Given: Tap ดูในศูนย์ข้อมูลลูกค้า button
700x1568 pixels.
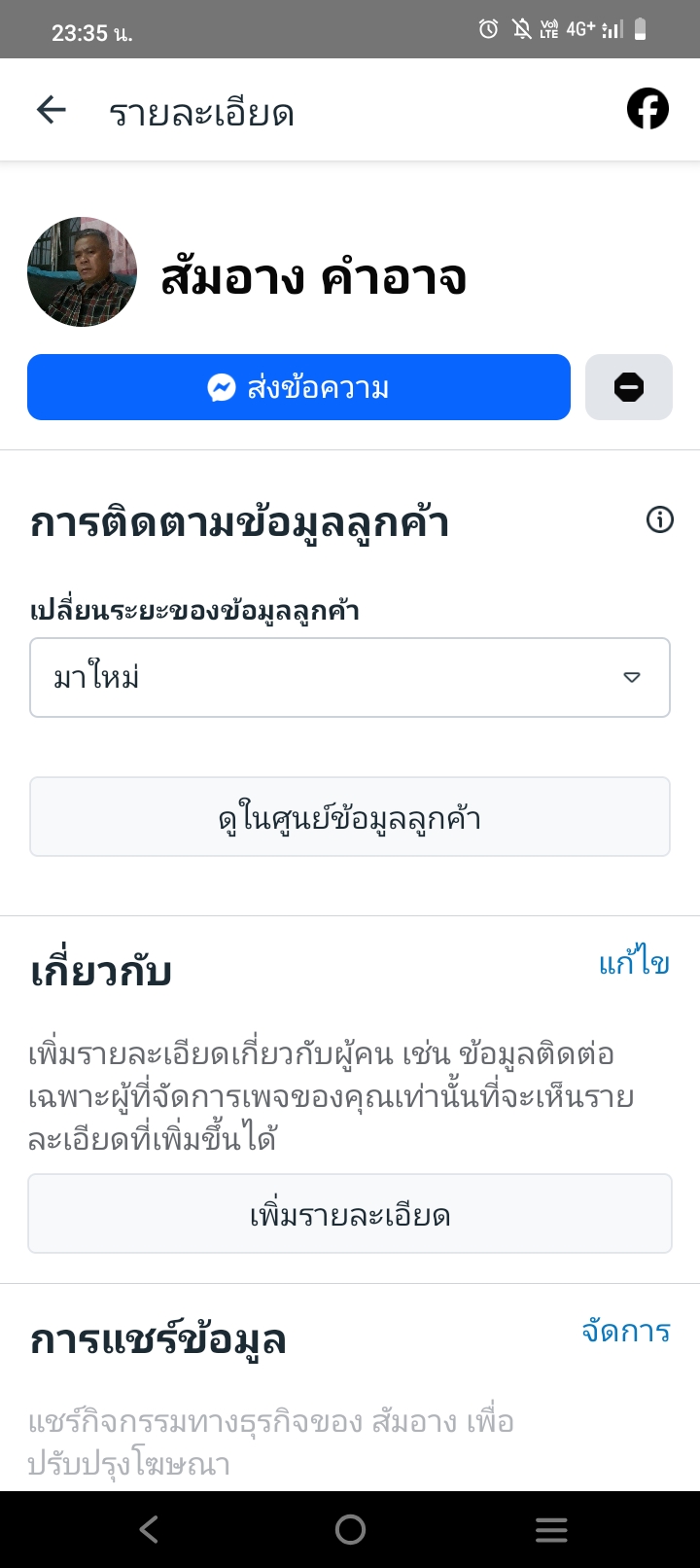Looking at the screenshot, I should (350, 817).
